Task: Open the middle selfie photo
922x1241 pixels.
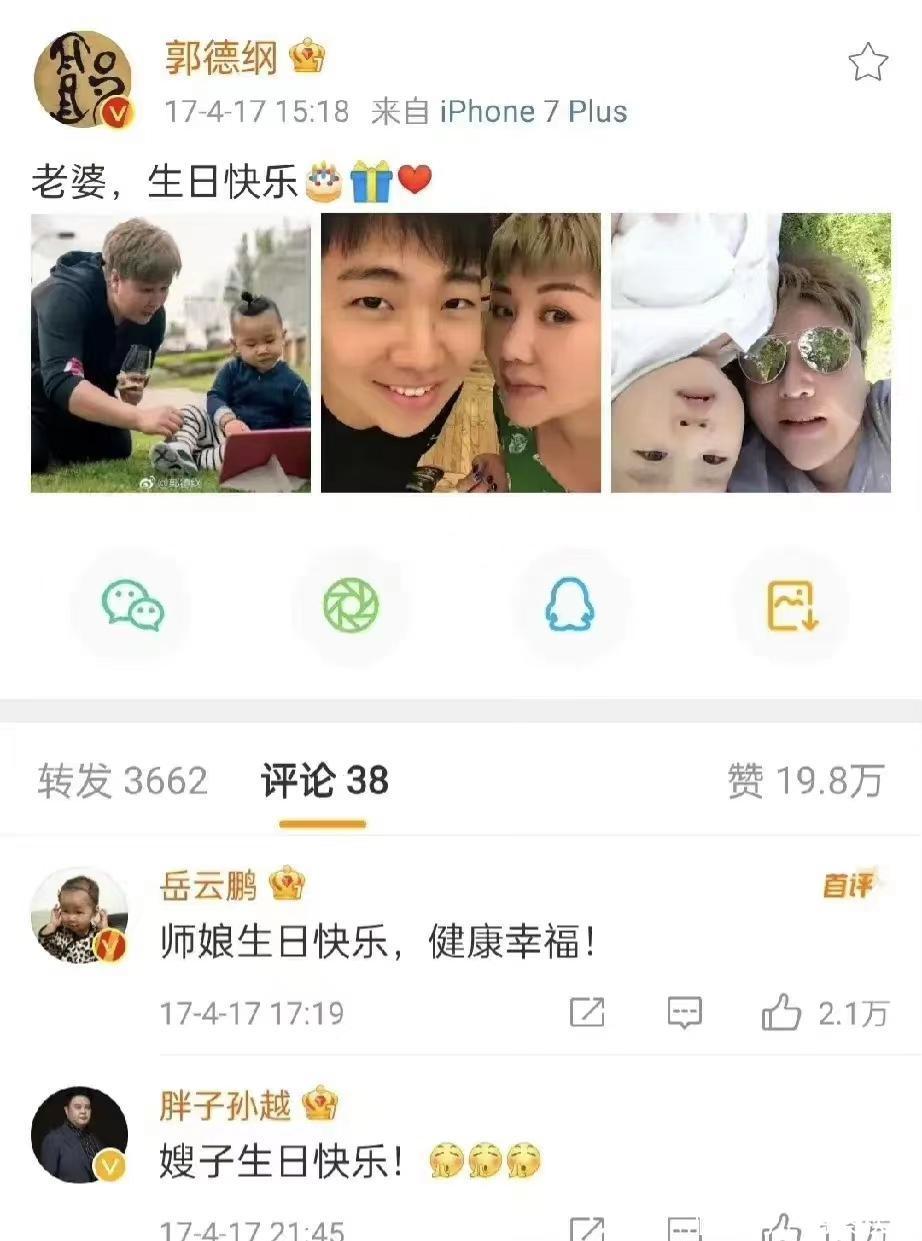Action: 461,353
